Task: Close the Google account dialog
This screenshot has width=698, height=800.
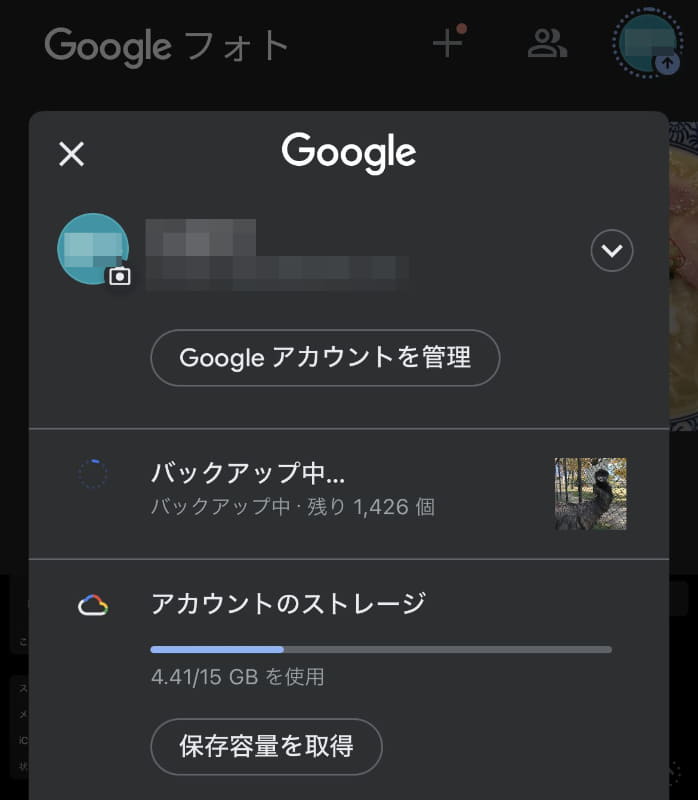Action: pos(72,154)
